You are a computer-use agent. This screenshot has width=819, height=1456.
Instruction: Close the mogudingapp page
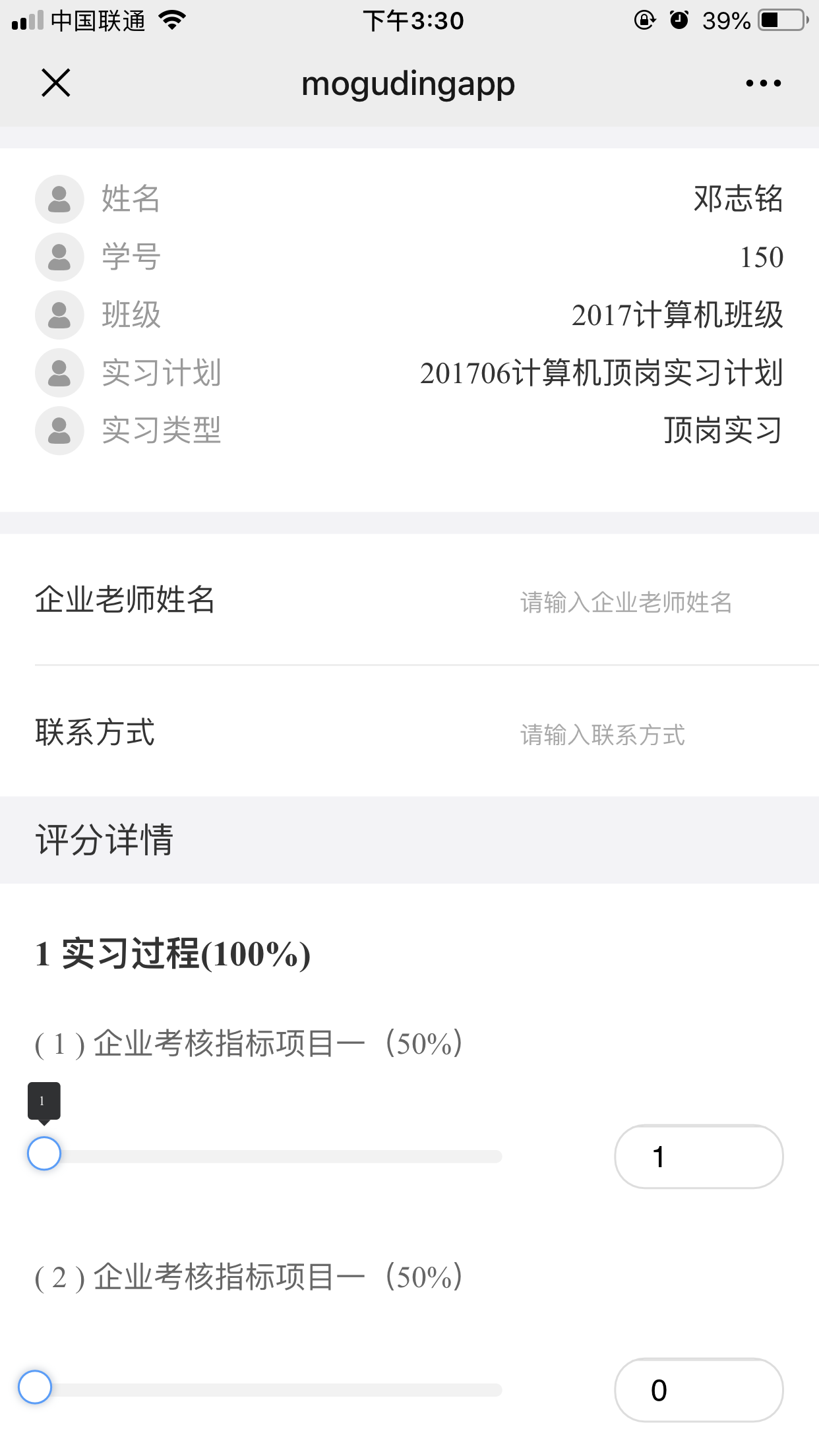pyautogui.click(x=56, y=83)
